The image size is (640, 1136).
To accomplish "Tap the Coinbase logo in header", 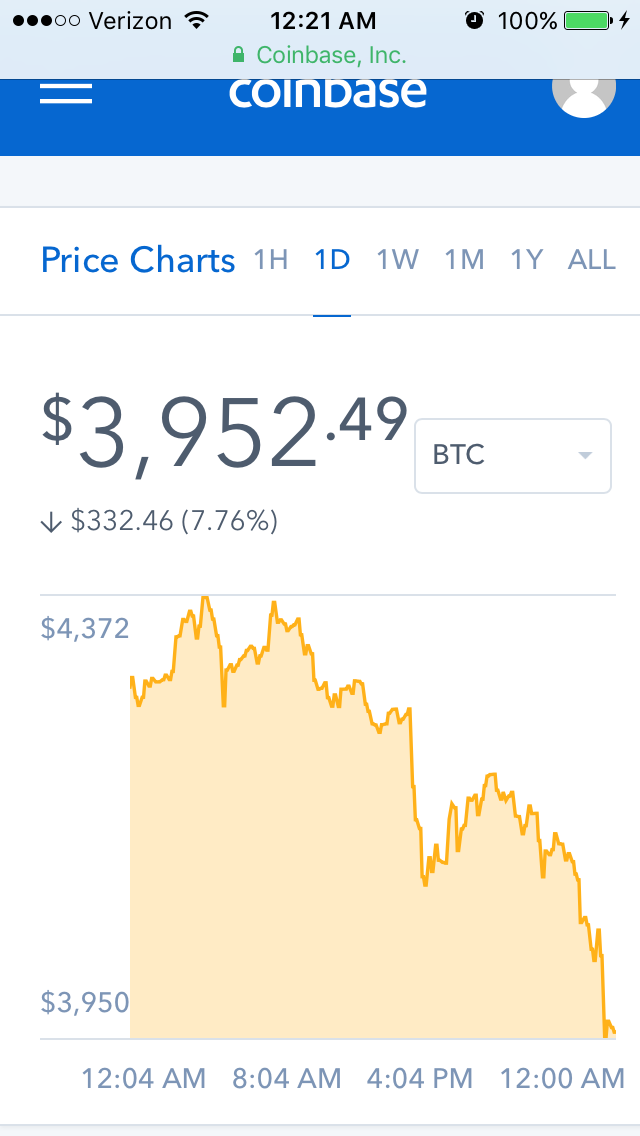I will click(328, 93).
